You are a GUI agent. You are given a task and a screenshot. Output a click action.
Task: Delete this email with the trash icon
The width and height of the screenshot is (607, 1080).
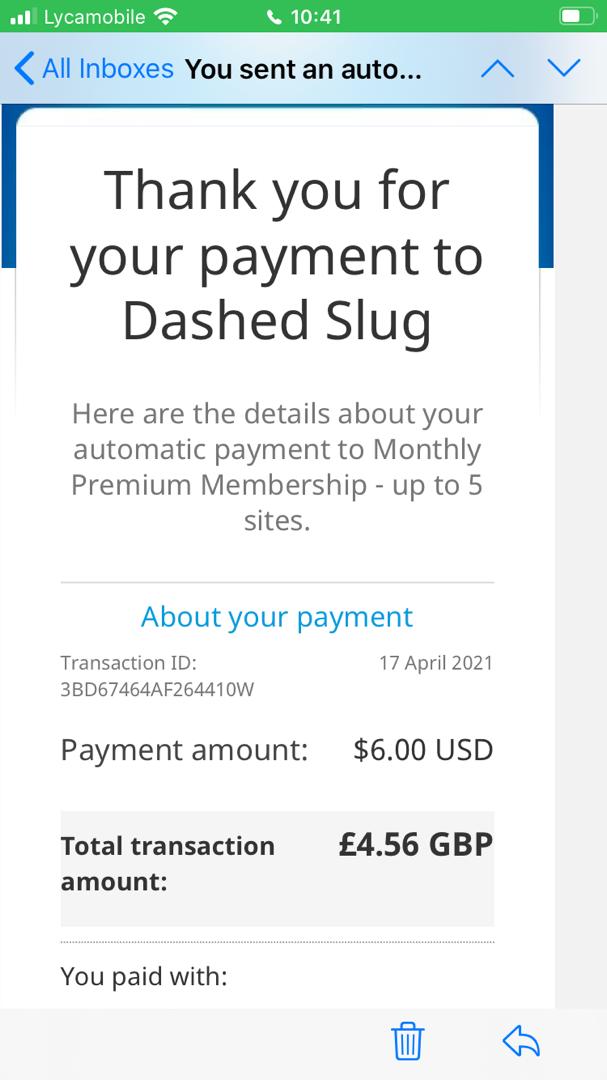click(x=408, y=1041)
